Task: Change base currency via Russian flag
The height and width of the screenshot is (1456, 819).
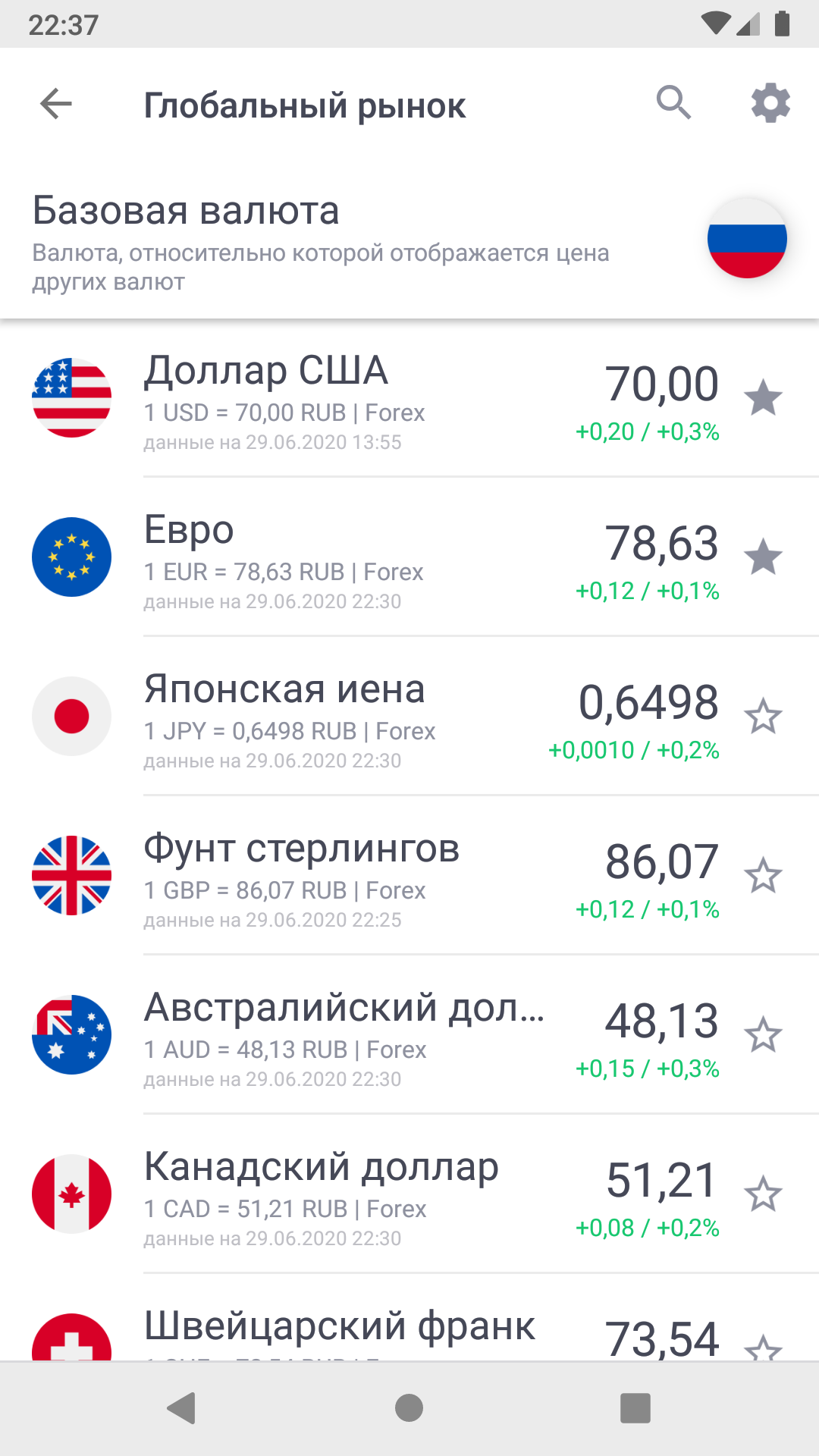Action: click(x=747, y=238)
